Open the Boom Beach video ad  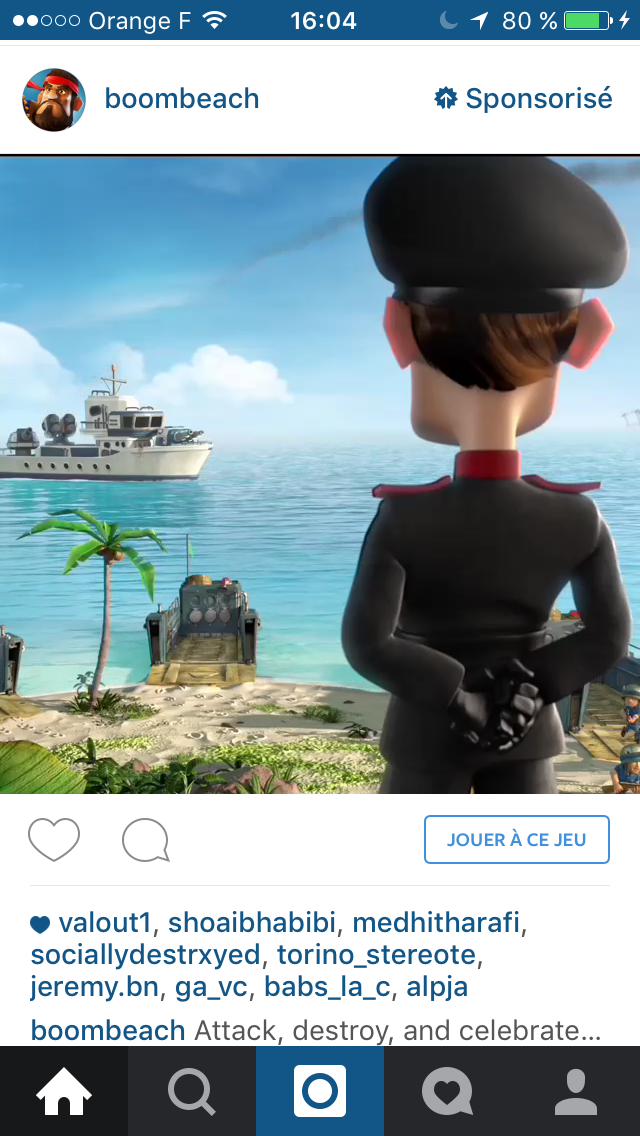click(x=320, y=475)
